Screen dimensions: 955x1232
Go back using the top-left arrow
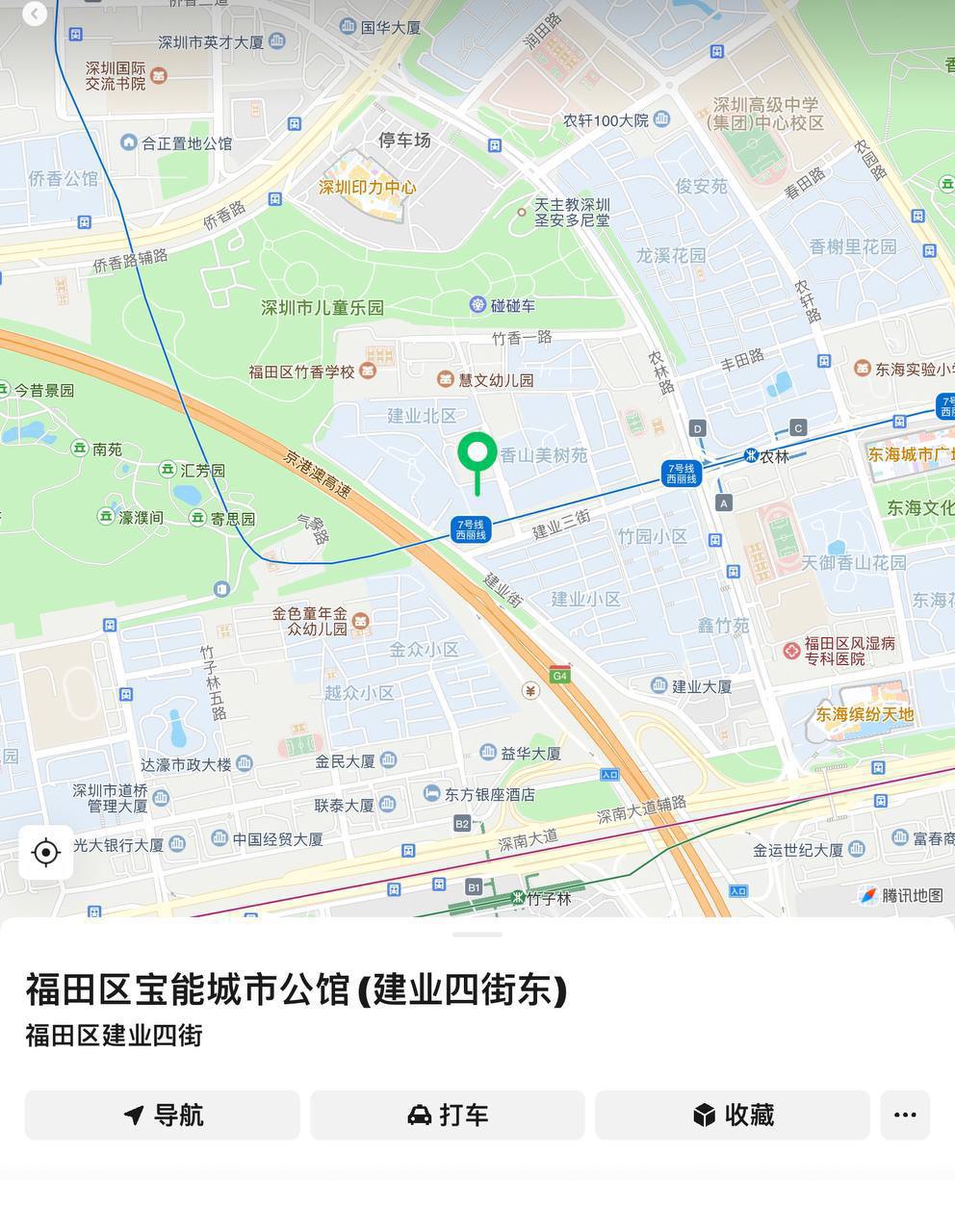pos(35,13)
